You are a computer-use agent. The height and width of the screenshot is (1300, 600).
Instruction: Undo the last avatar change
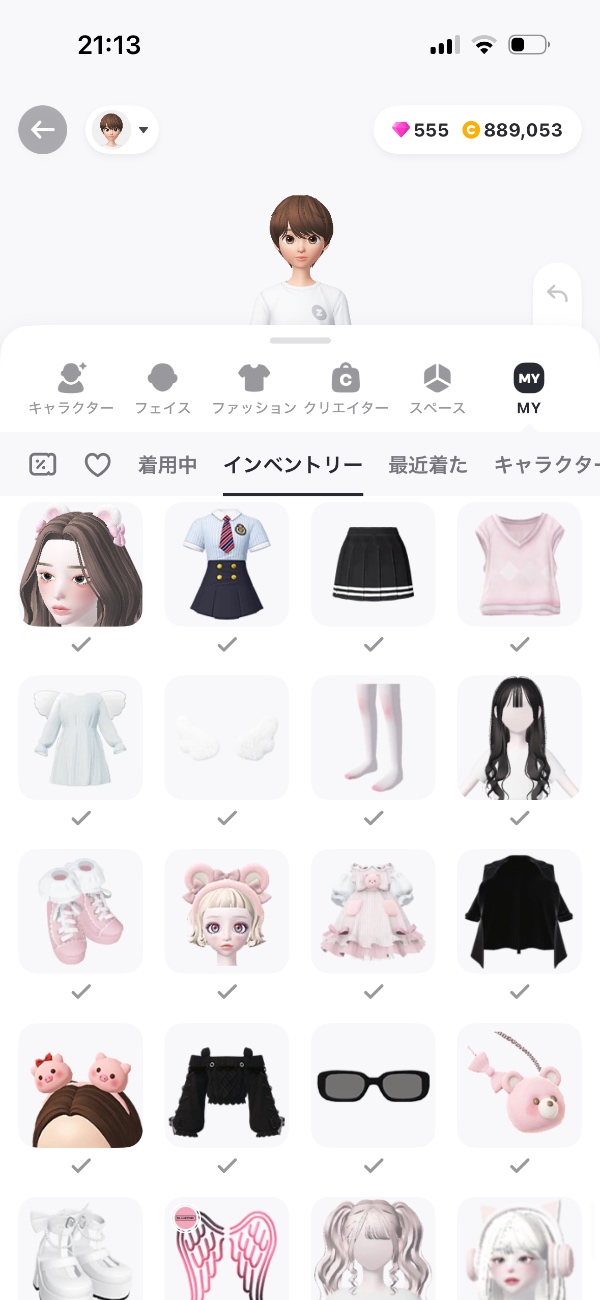tap(557, 294)
